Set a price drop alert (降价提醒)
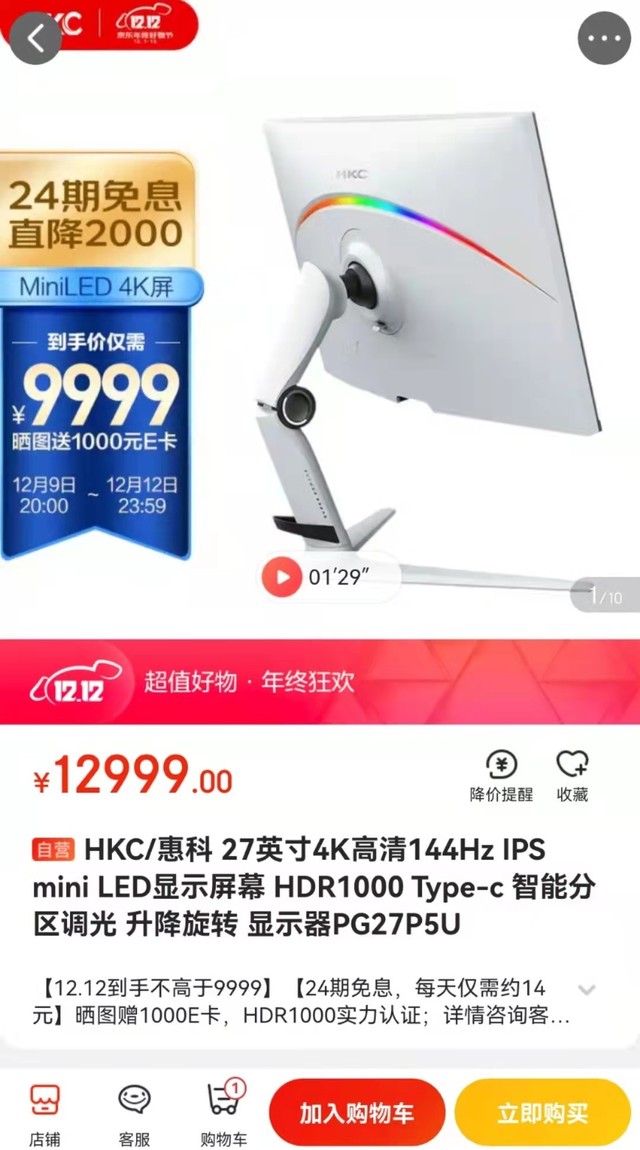The width and height of the screenshot is (640, 1150). (501, 777)
